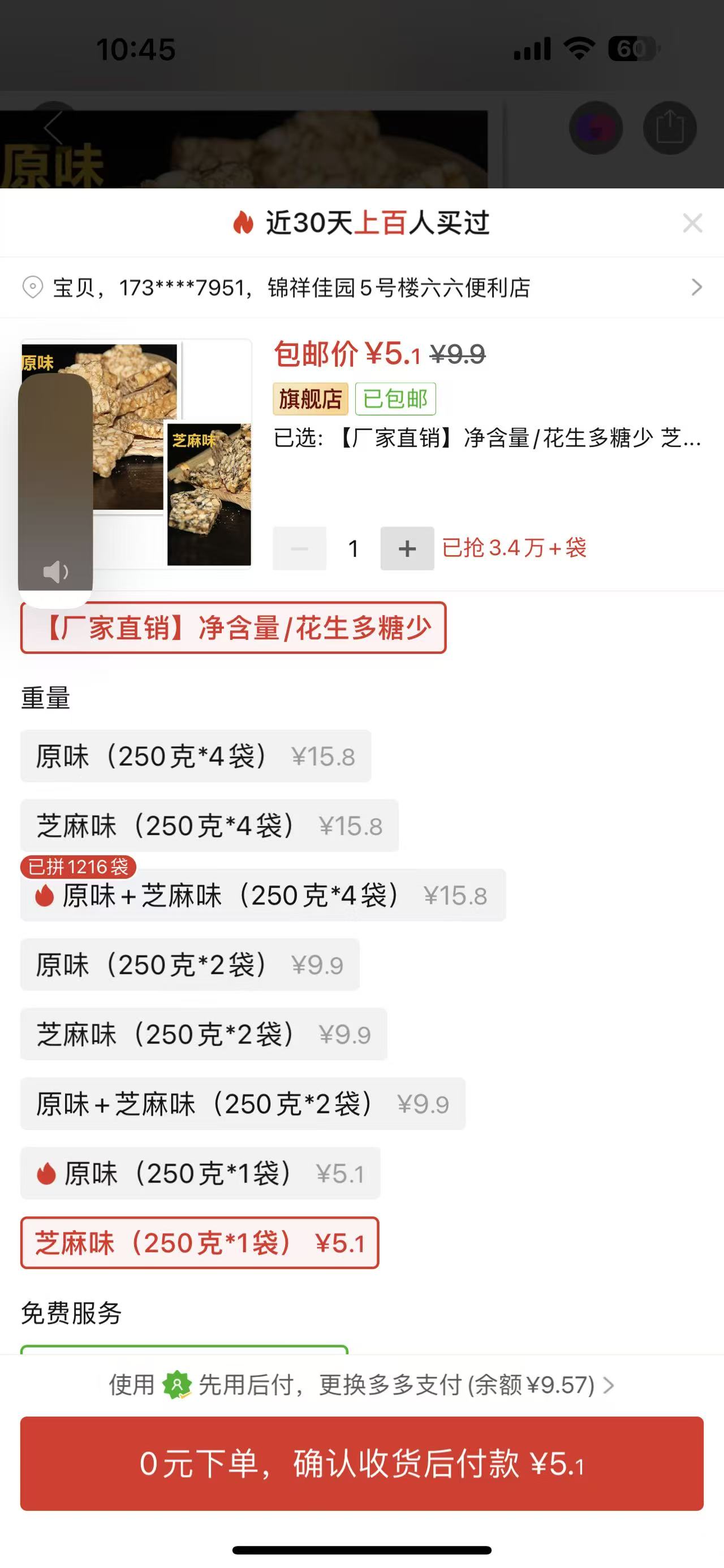The height and width of the screenshot is (1568, 724).
Task: Change the delivery address 锦祥佳园5号楼
Action: coord(361,287)
